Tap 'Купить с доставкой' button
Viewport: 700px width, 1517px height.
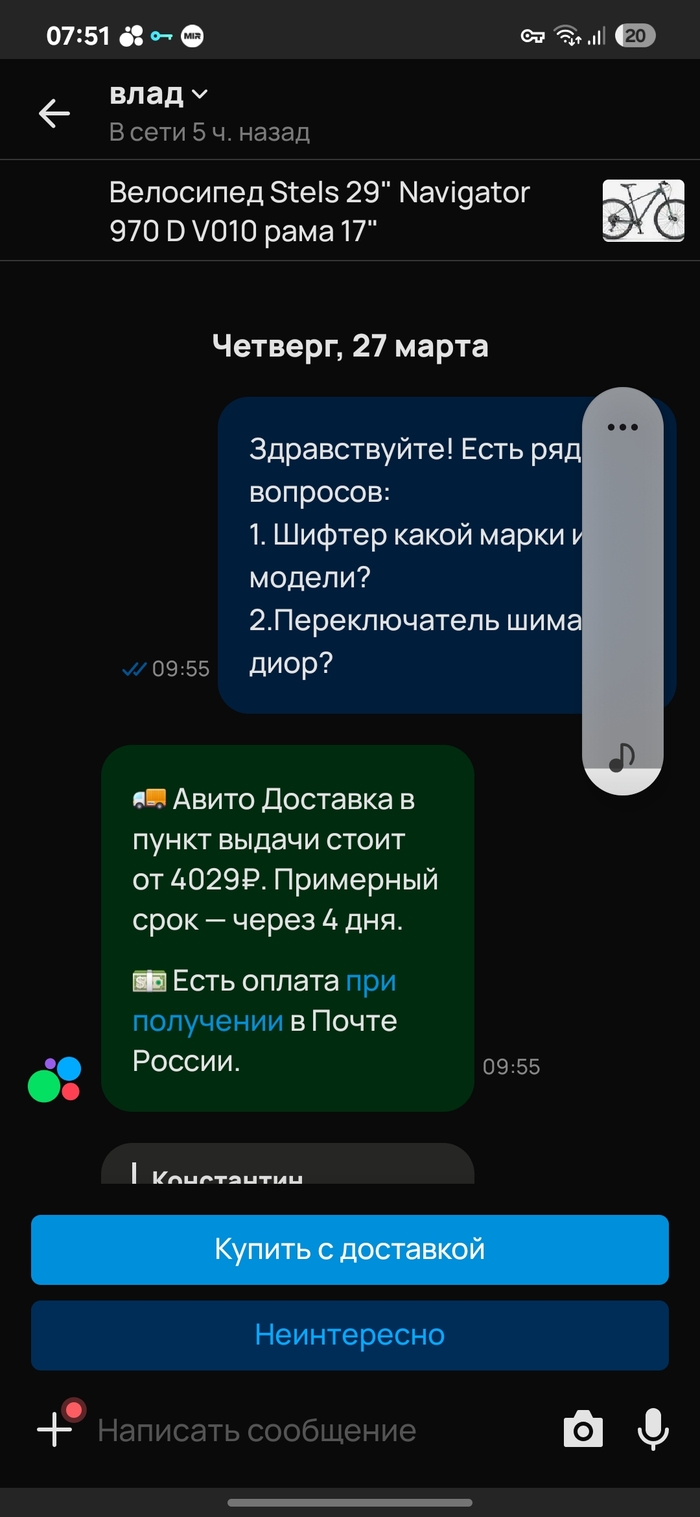pyautogui.click(x=349, y=1249)
